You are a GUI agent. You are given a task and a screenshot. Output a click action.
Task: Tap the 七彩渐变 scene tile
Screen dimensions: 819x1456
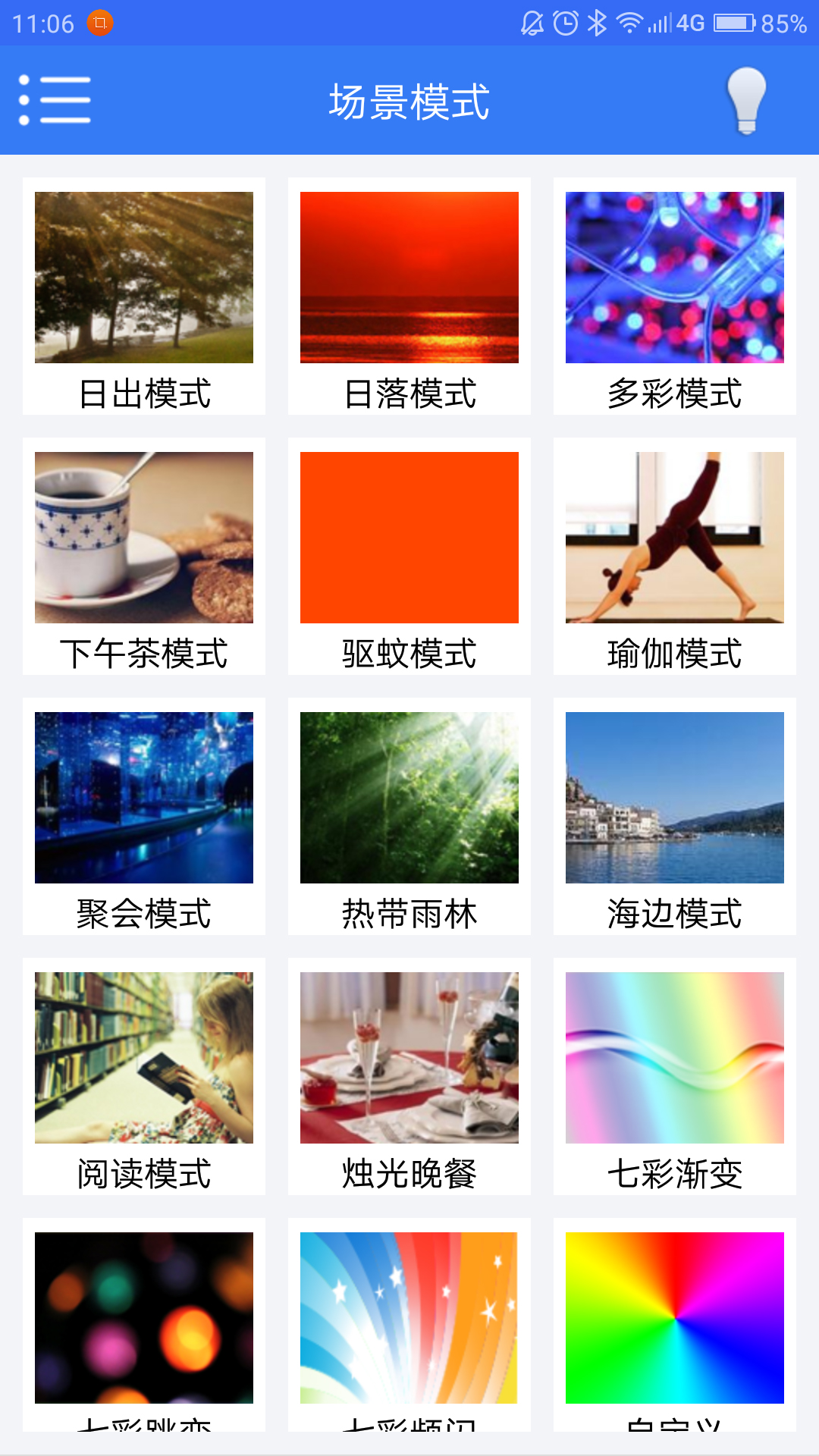coord(675,1076)
